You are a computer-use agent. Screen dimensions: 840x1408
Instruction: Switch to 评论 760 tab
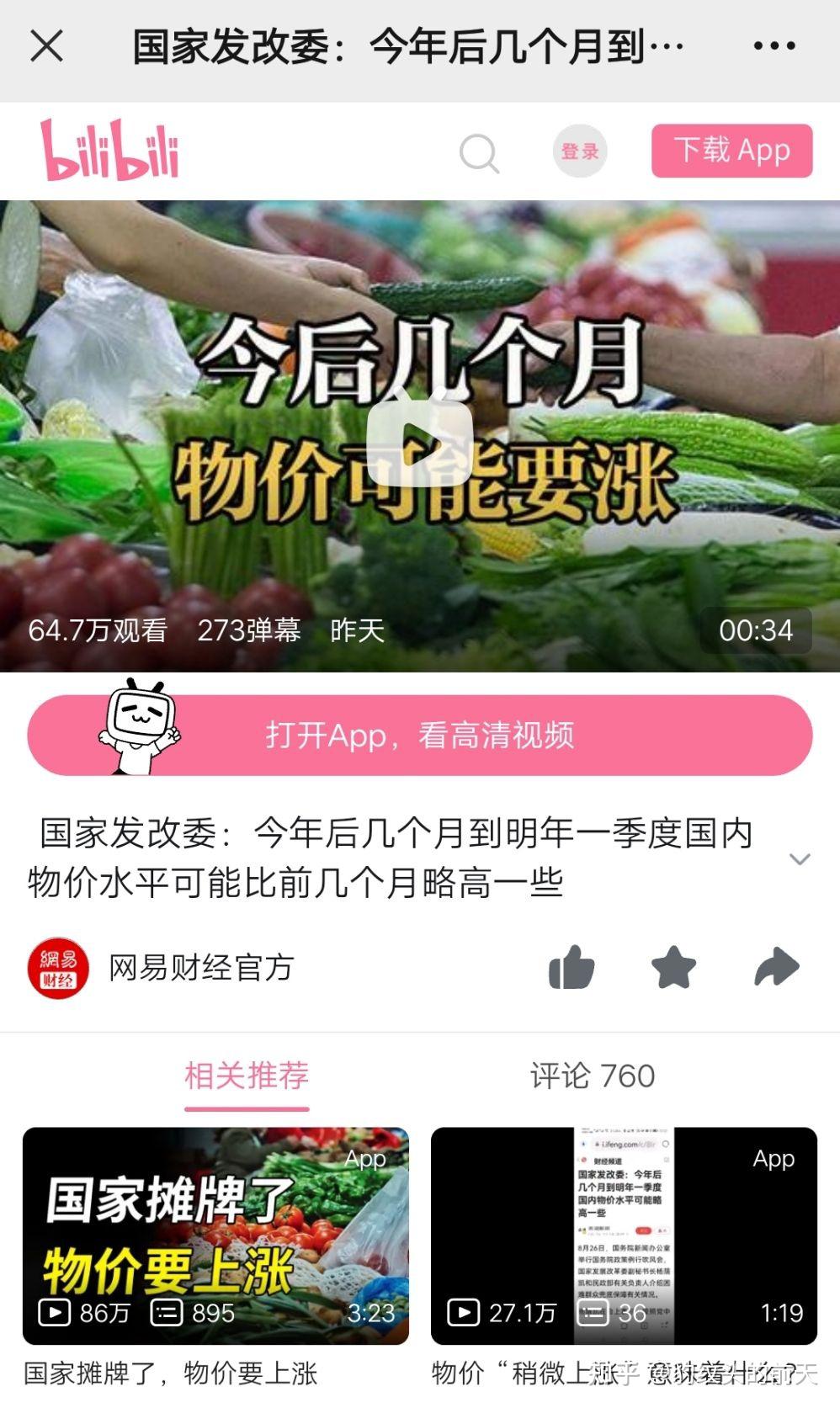pos(592,1076)
